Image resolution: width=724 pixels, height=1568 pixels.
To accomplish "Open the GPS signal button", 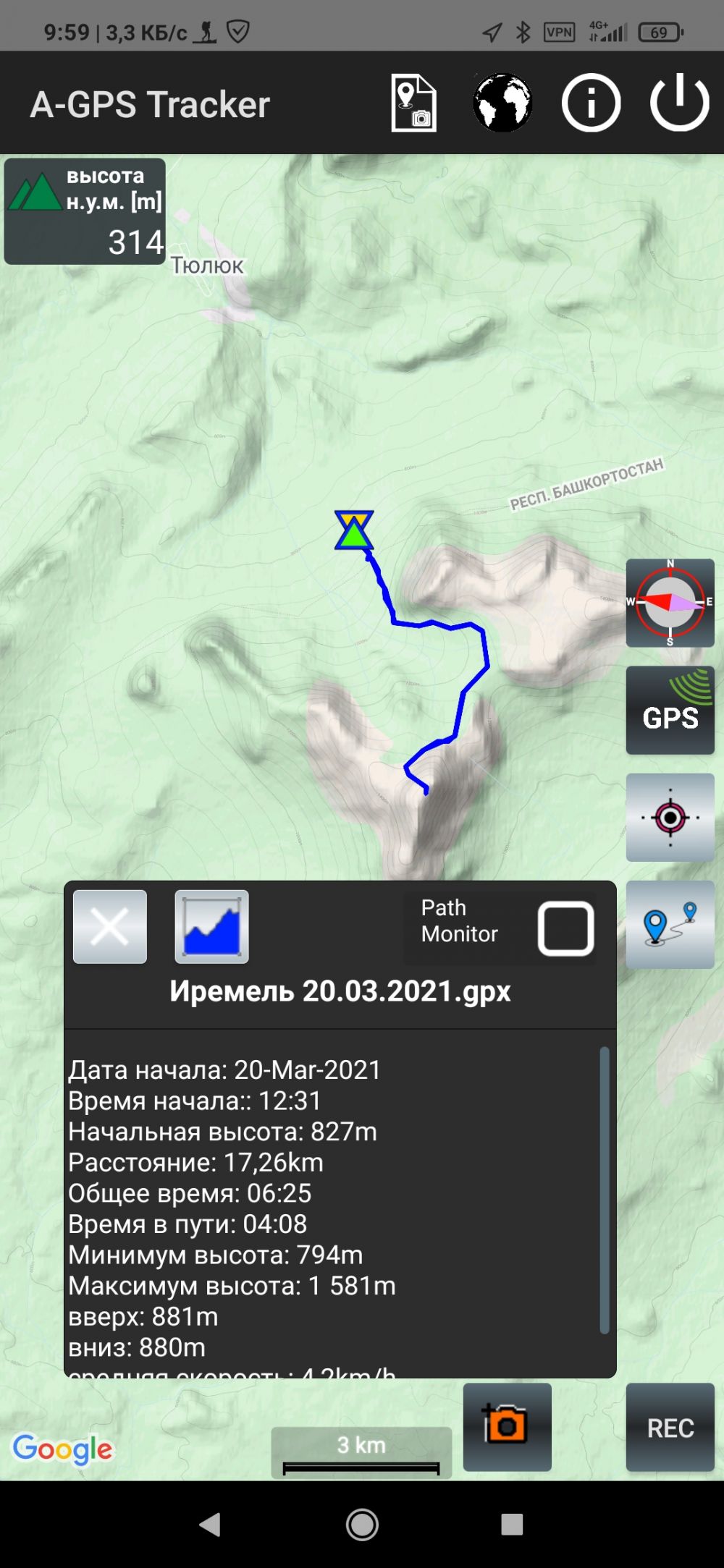I will click(670, 710).
